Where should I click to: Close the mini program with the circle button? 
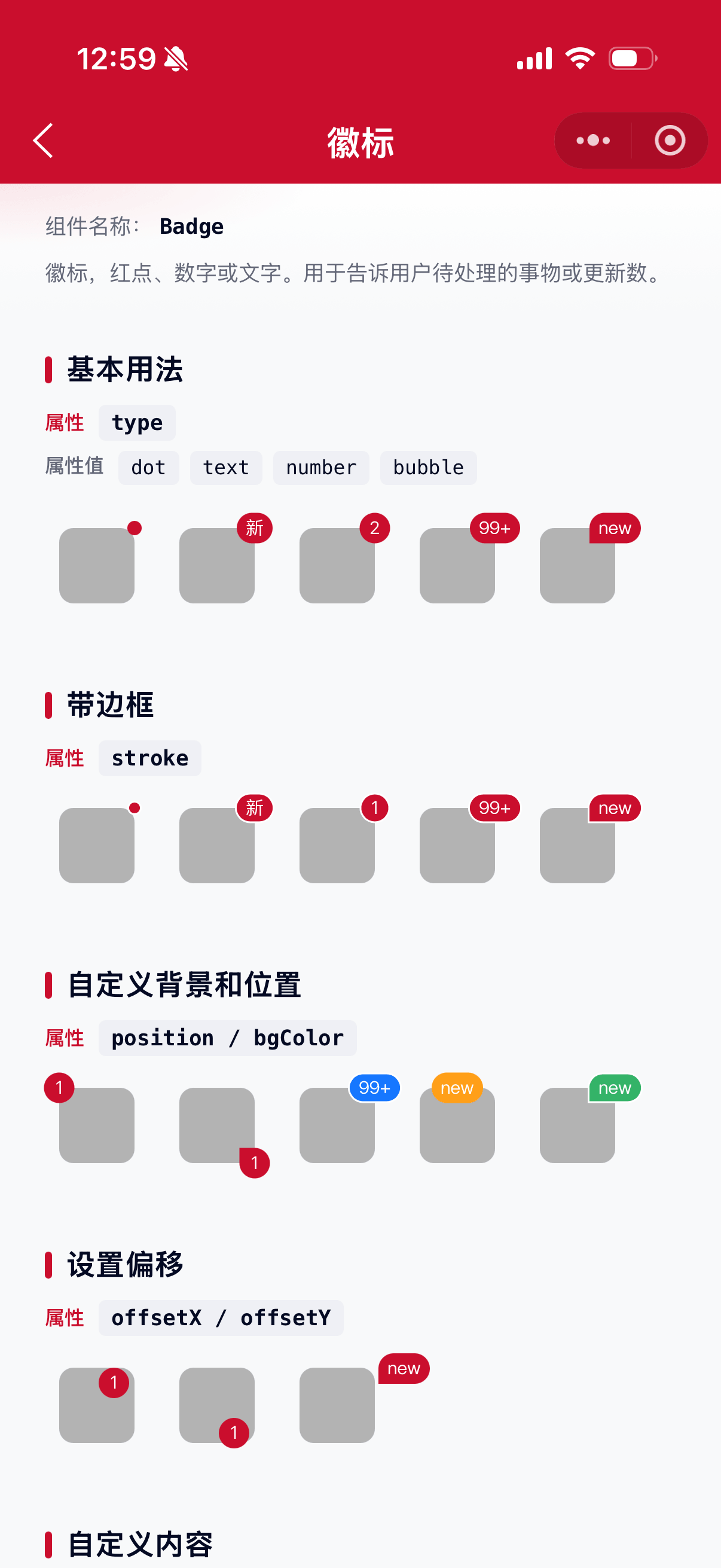coord(670,141)
